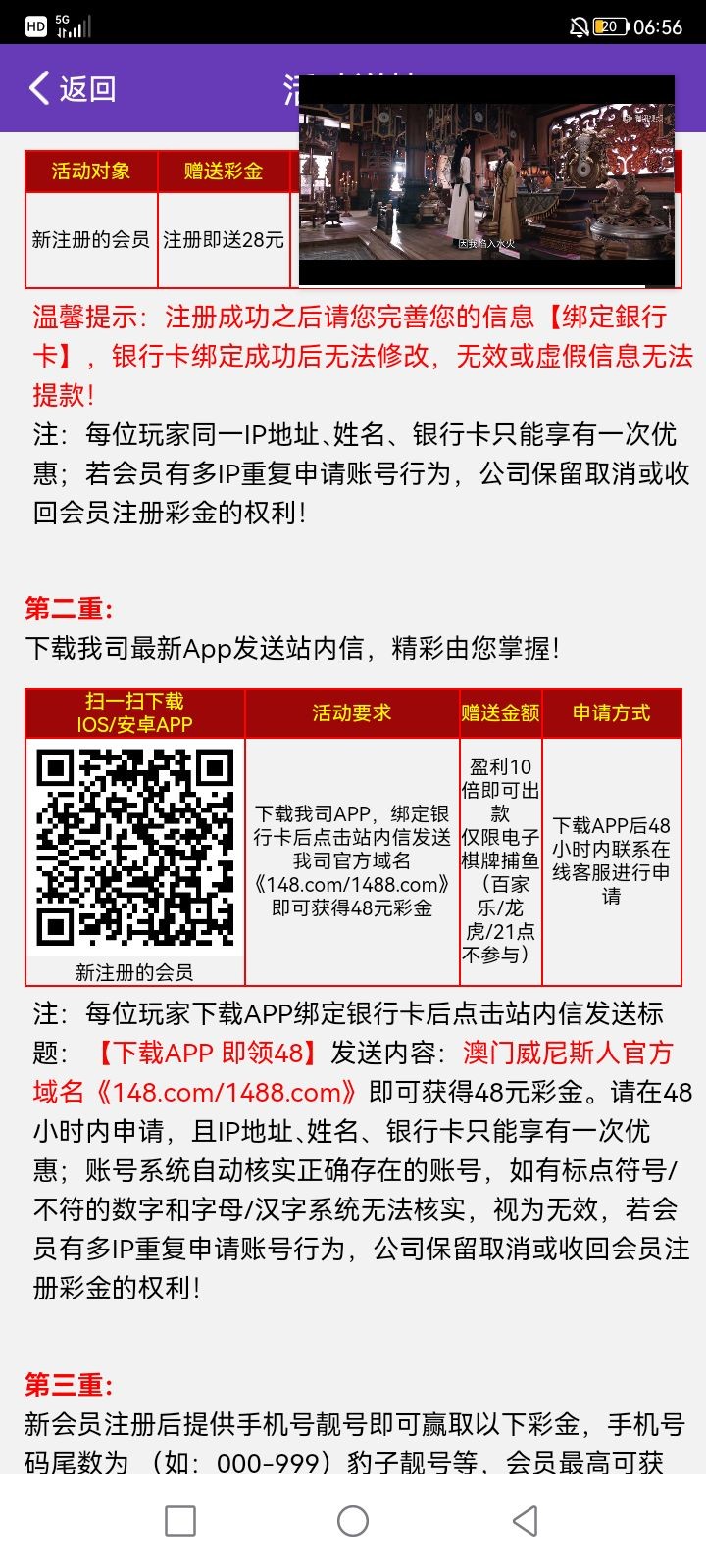The image size is (706, 1568).
Task: Go to the system home screen
Action: pyautogui.click(x=353, y=1521)
